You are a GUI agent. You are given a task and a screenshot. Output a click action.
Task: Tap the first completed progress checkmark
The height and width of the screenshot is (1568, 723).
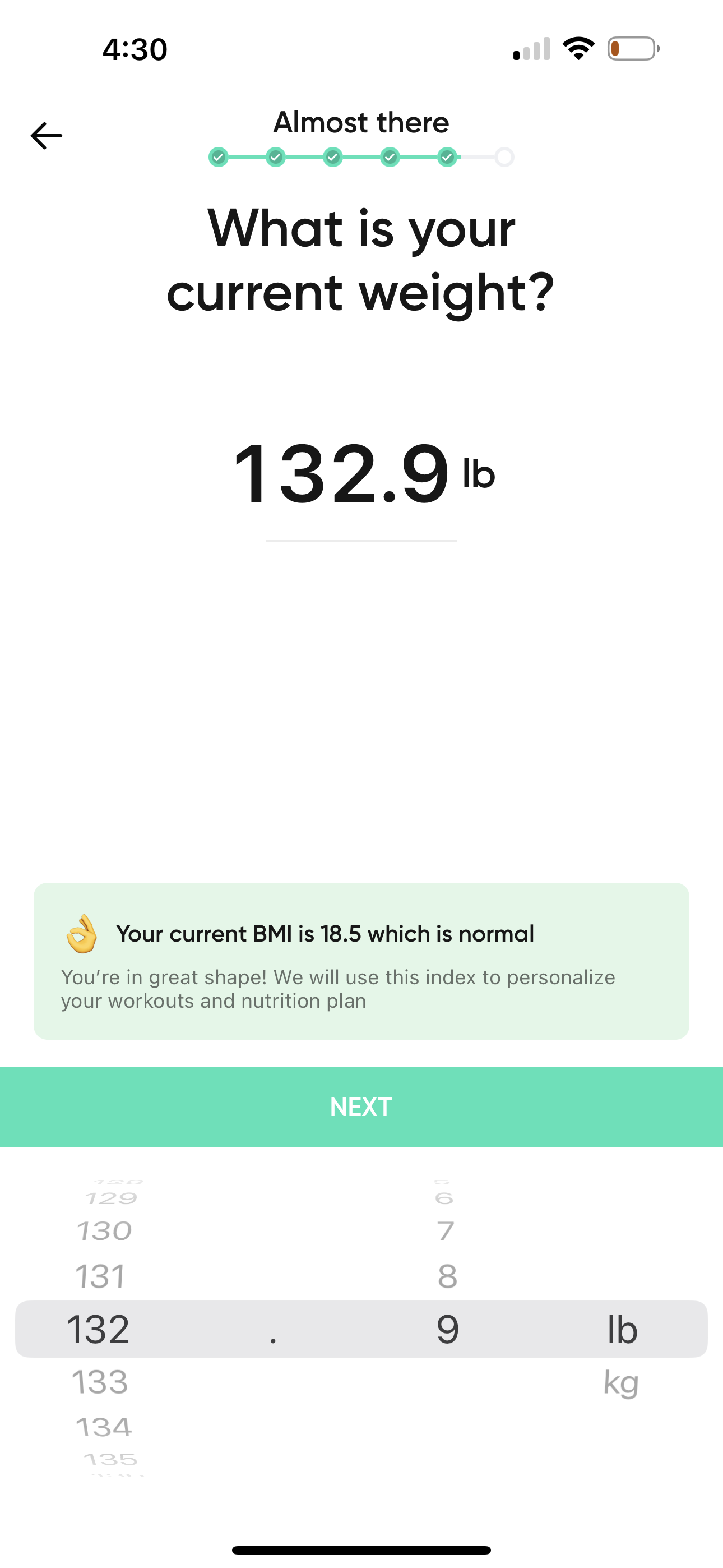(219, 157)
